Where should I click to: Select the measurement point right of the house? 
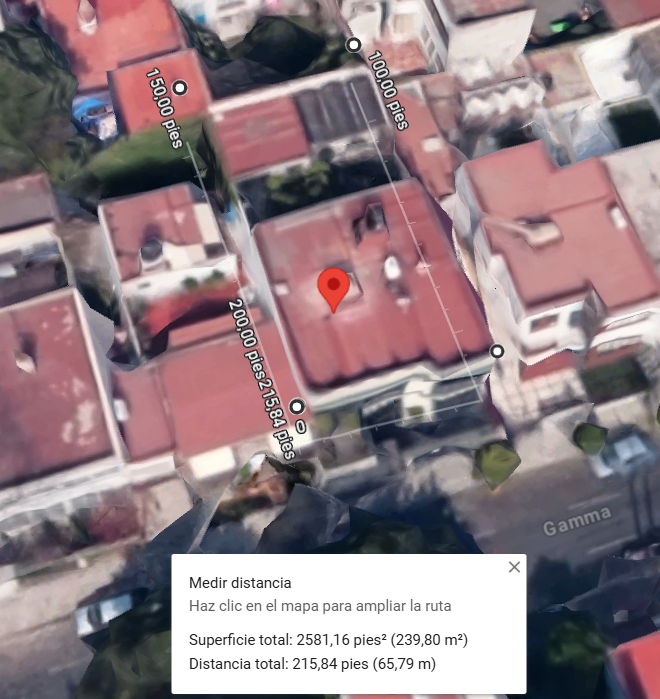point(497,351)
